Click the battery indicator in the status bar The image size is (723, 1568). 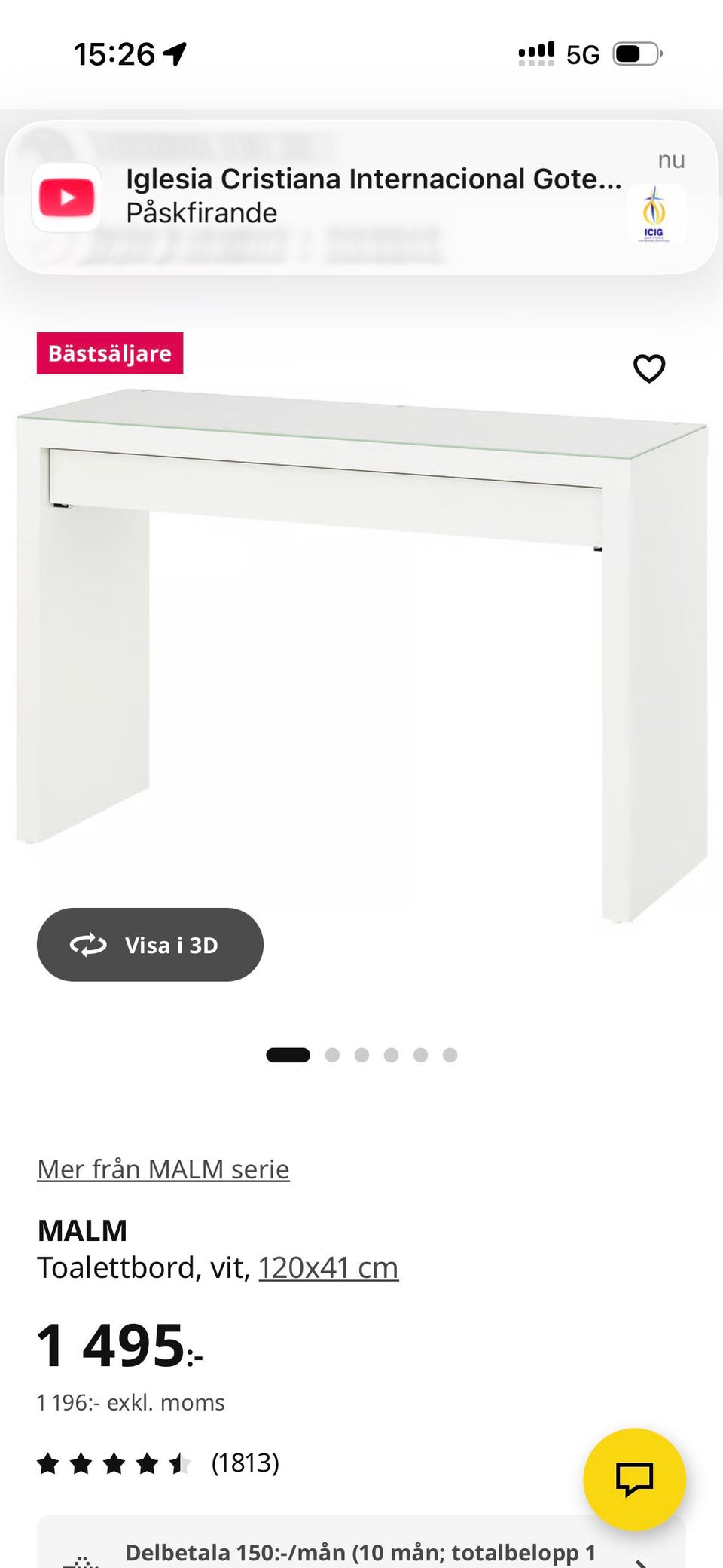[637, 53]
